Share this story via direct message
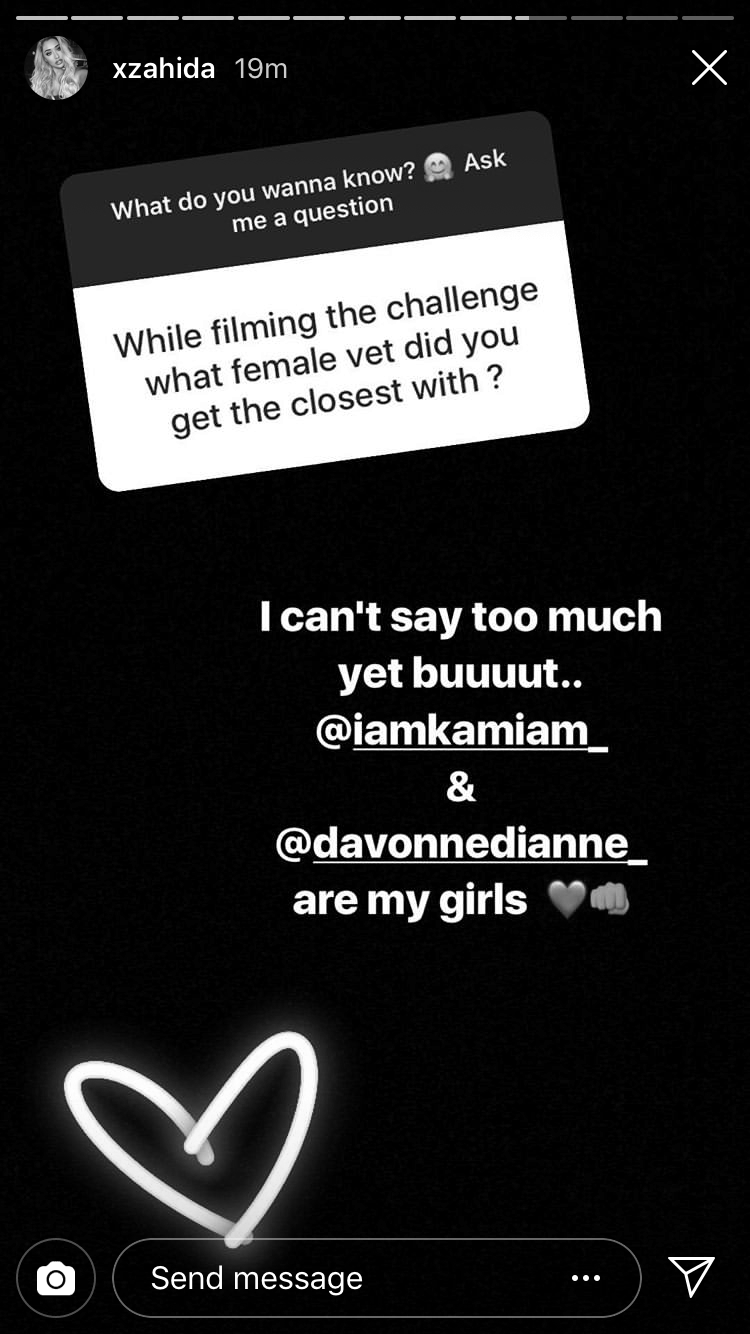Viewport: 750px width, 1334px height. [x=691, y=1277]
